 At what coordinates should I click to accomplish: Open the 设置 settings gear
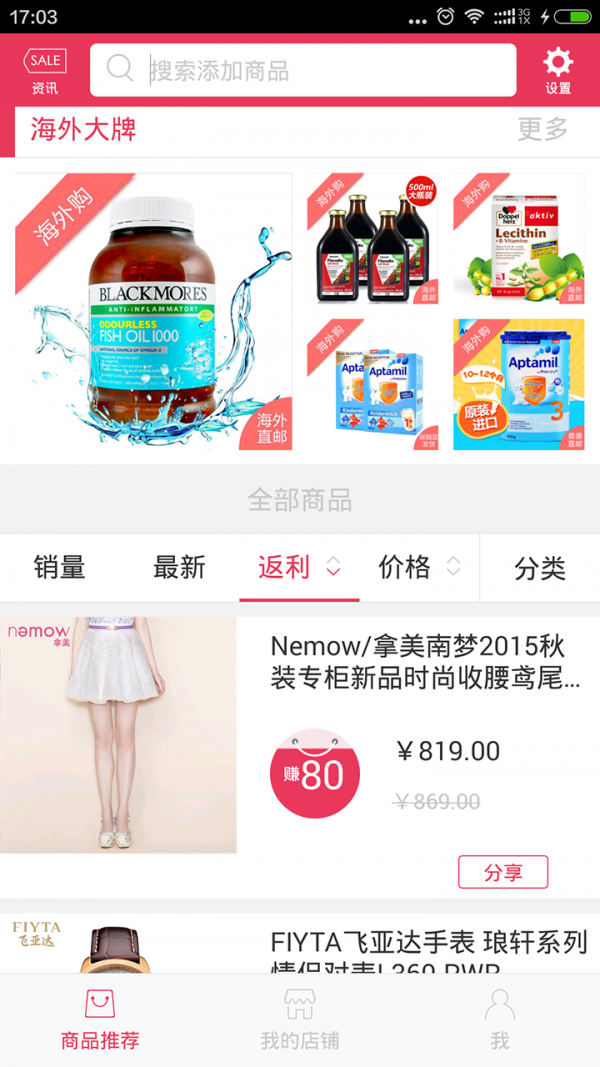558,71
